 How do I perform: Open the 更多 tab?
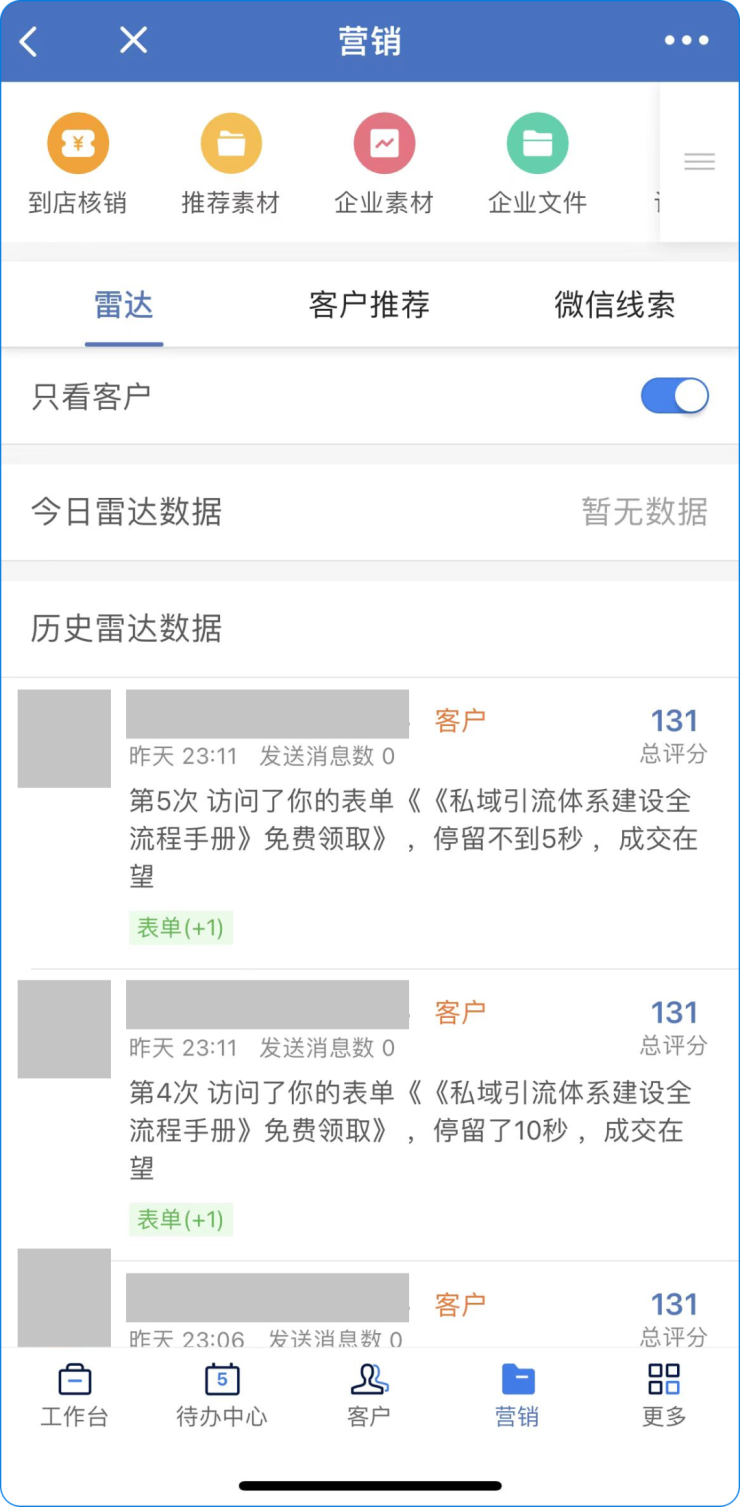(664, 1394)
